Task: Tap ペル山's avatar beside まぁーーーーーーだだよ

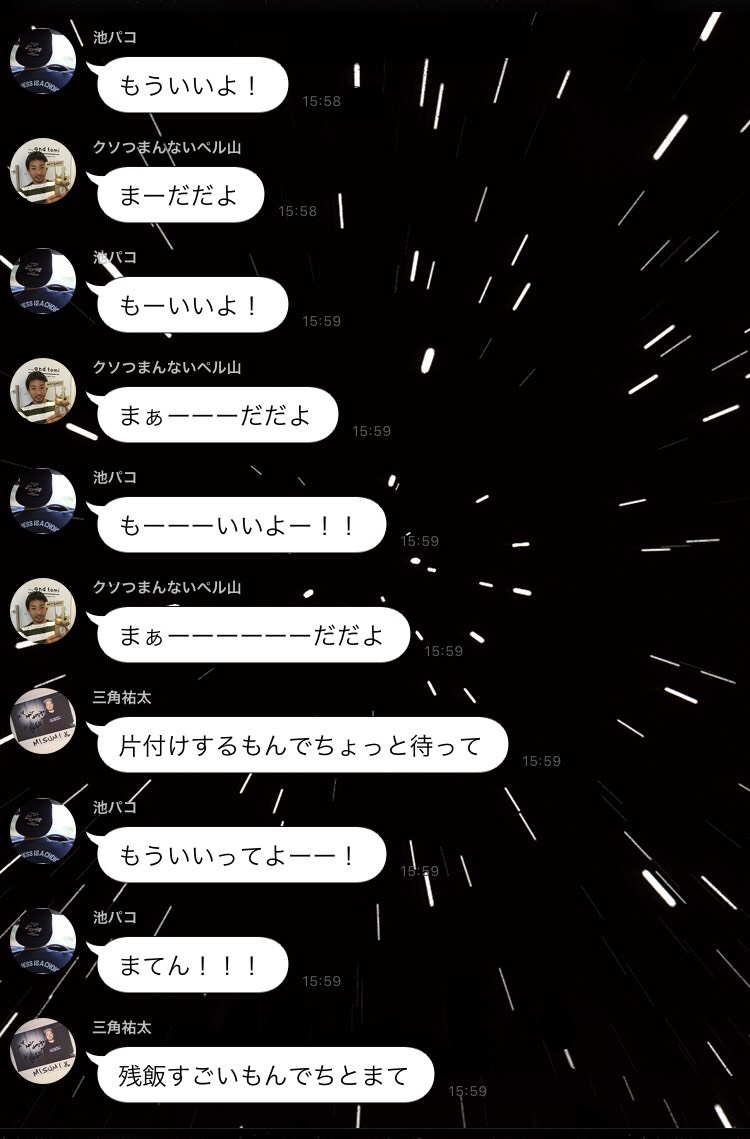Action: click(x=43, y=611)
